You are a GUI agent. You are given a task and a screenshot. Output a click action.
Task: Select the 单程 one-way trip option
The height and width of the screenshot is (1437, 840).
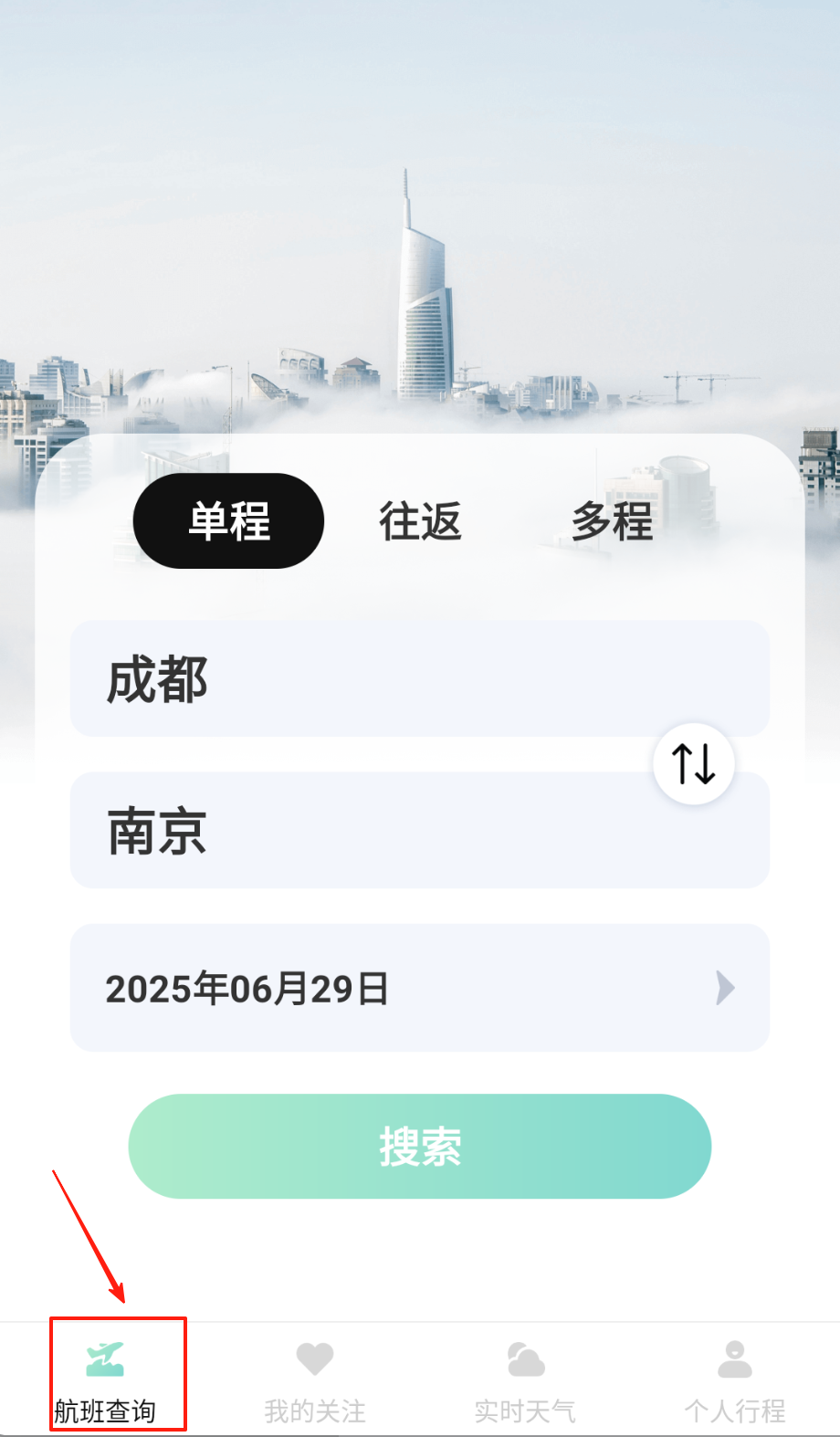pos(228,520)
